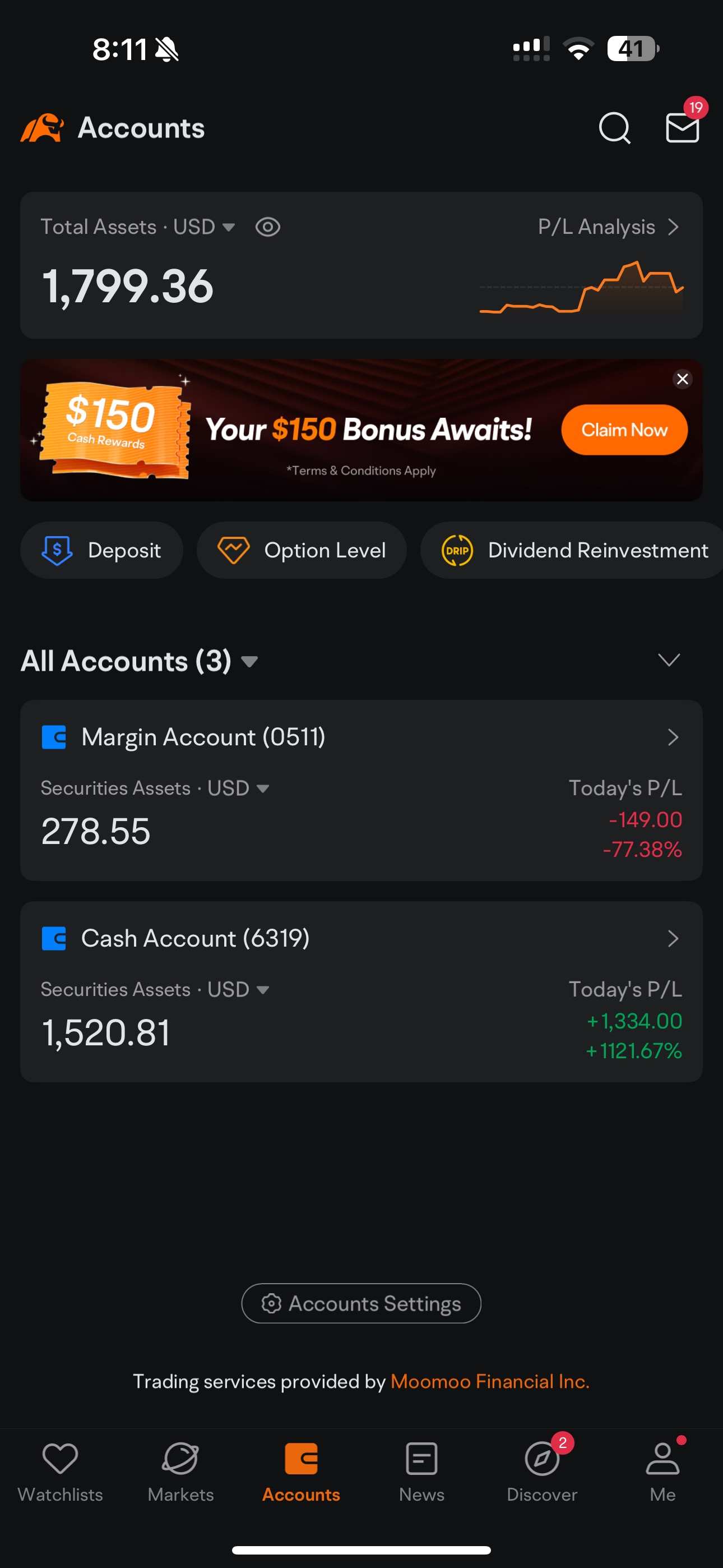Open the All Accounts (3) dropdown
The image size is (723, 1568).
(x=140, y=661)
